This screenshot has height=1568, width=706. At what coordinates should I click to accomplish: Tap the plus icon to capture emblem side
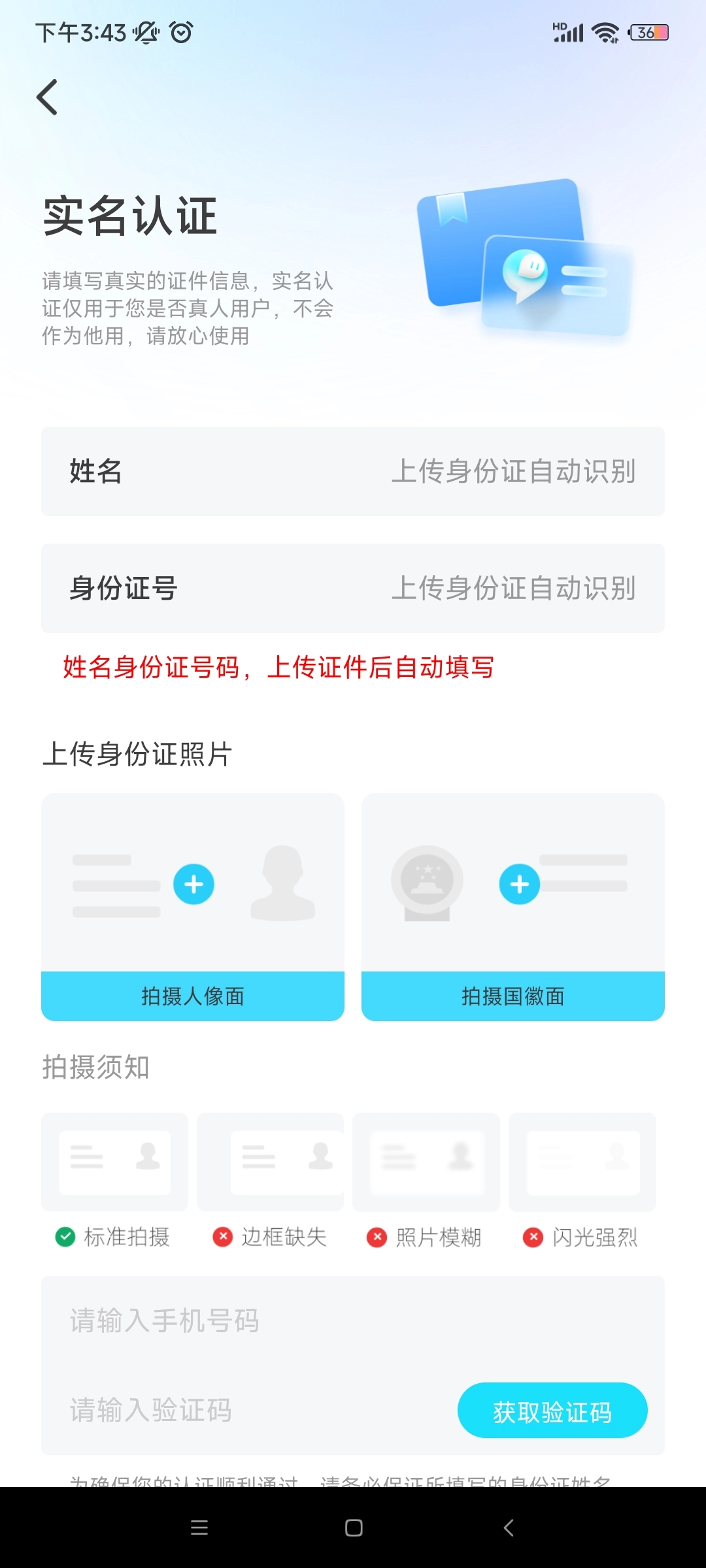518,885
